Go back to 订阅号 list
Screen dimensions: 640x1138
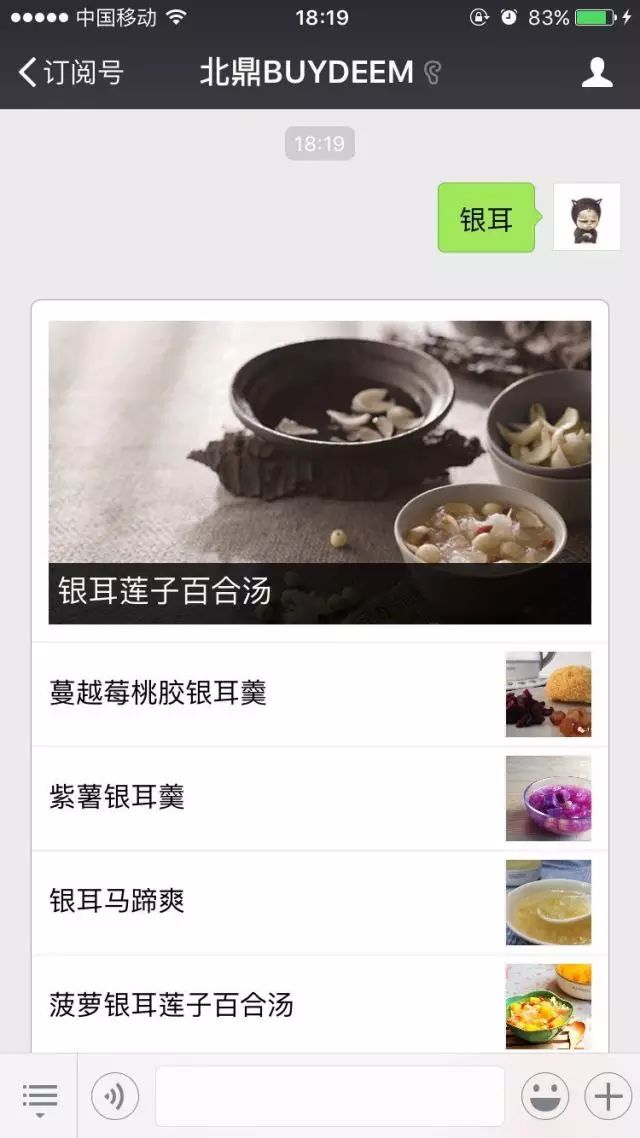tap(70, 72)
